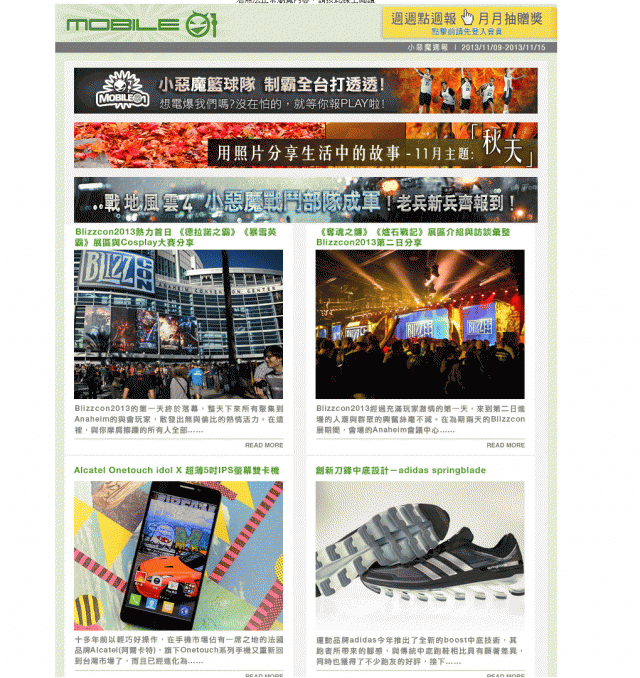
Task: Open the 秋天 photo sharing theme banner
Action: 305,145
